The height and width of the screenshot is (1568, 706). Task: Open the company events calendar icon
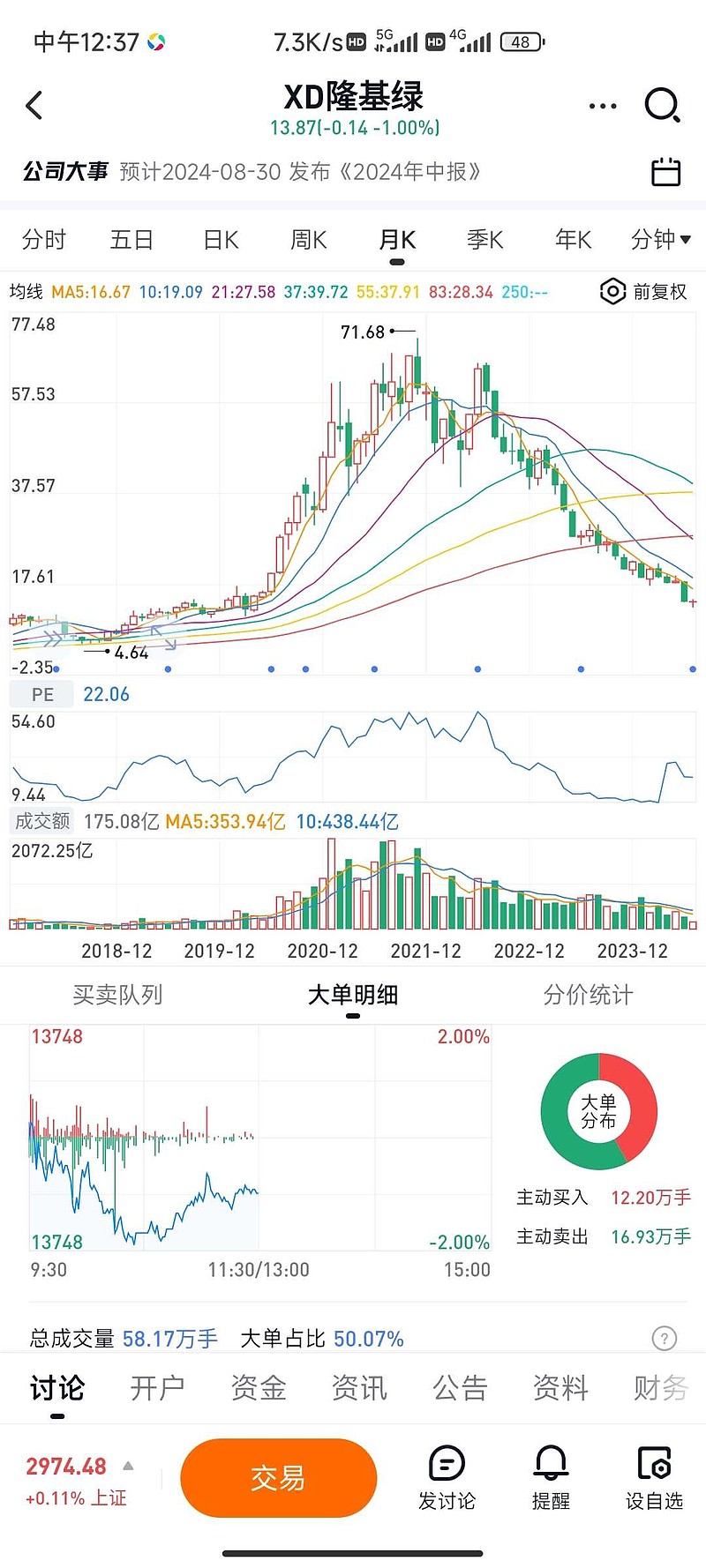[665, 171]
